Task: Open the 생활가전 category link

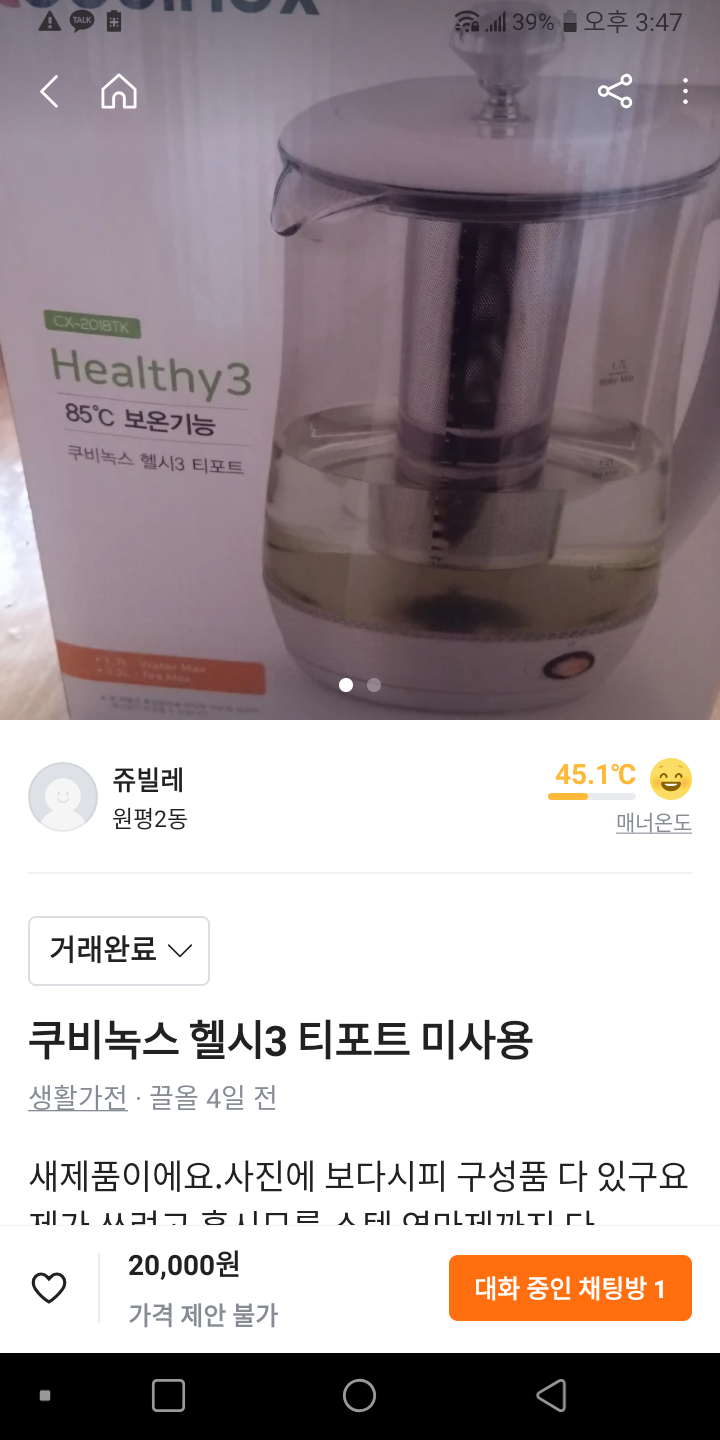Action: click(78, 1097)
